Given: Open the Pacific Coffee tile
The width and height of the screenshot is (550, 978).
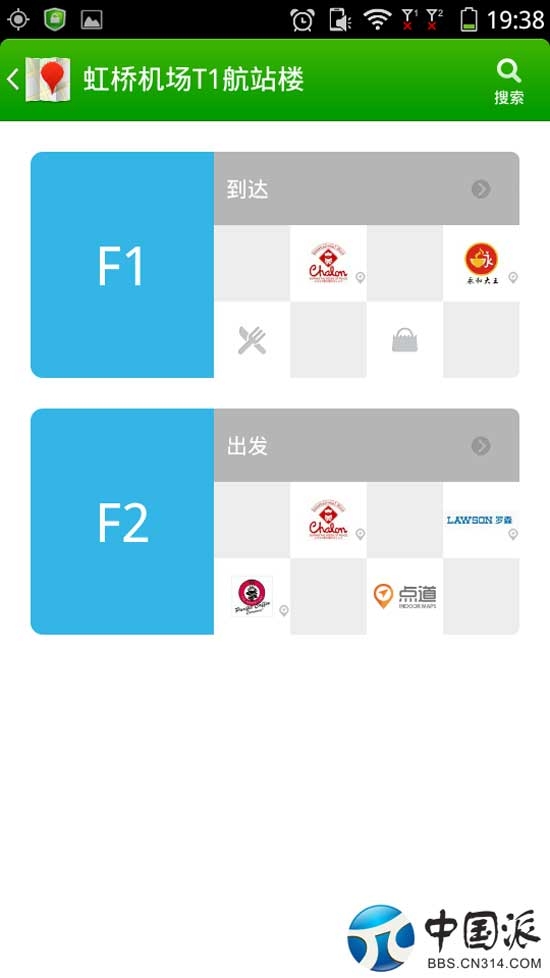Looking at the screenshot, I should [252, 597].
